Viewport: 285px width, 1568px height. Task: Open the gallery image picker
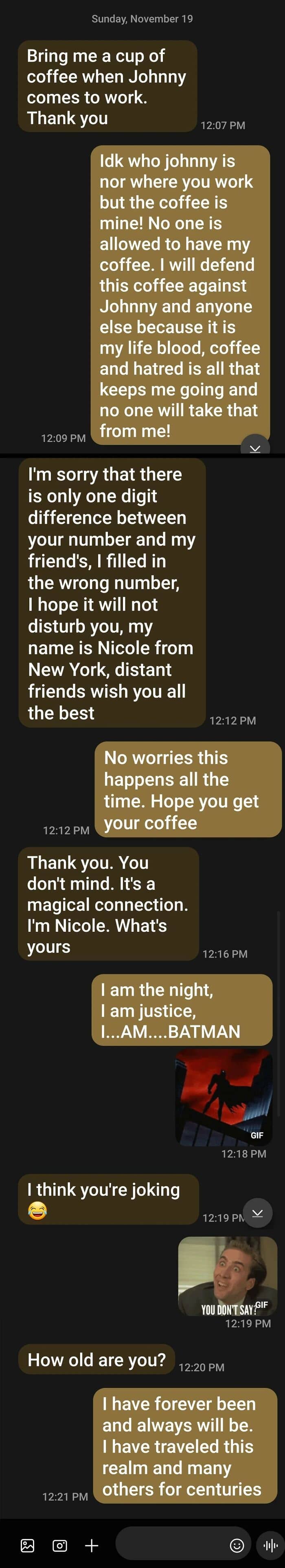[x=27, y=1545]
